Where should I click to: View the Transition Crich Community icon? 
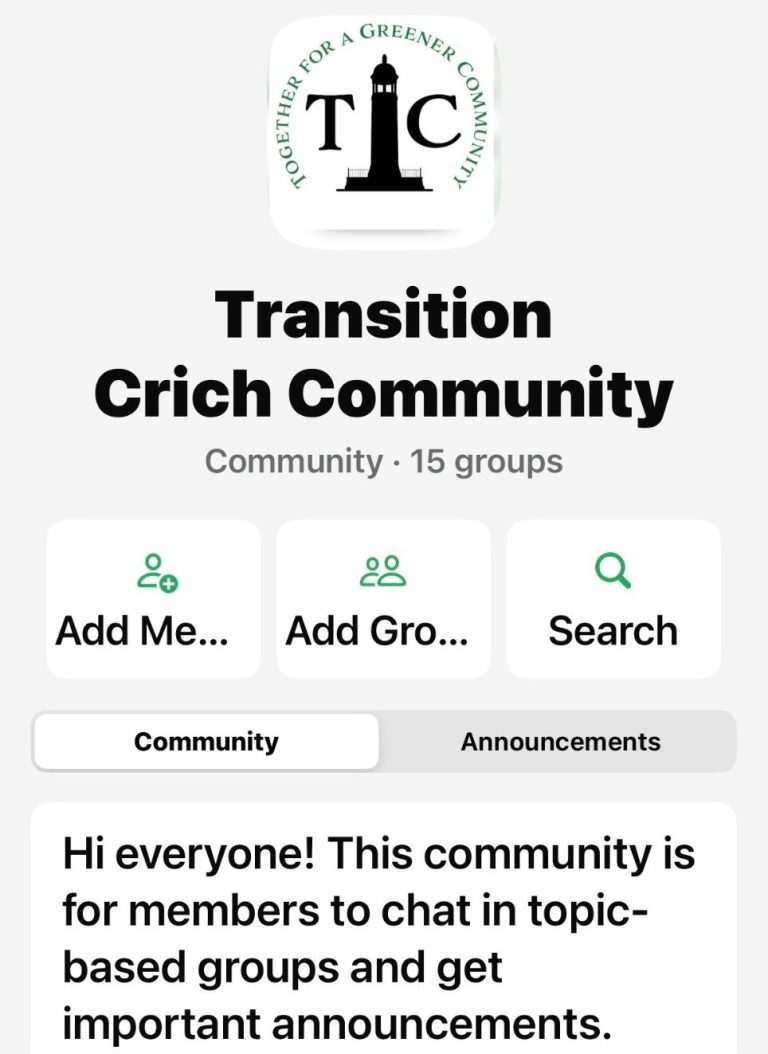tap(383, 130)
